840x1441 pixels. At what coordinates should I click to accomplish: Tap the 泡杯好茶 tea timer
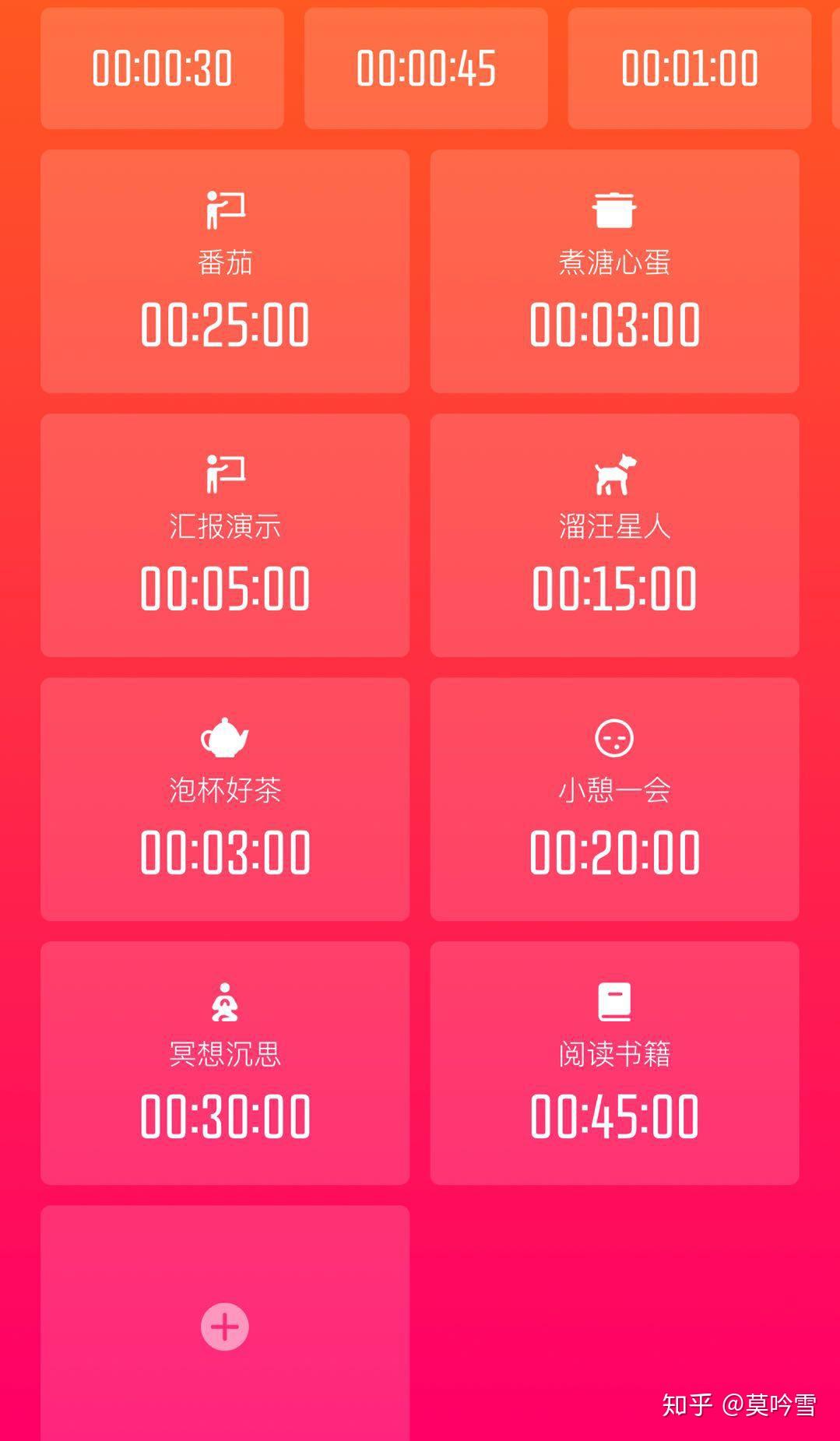pos(225,799)
